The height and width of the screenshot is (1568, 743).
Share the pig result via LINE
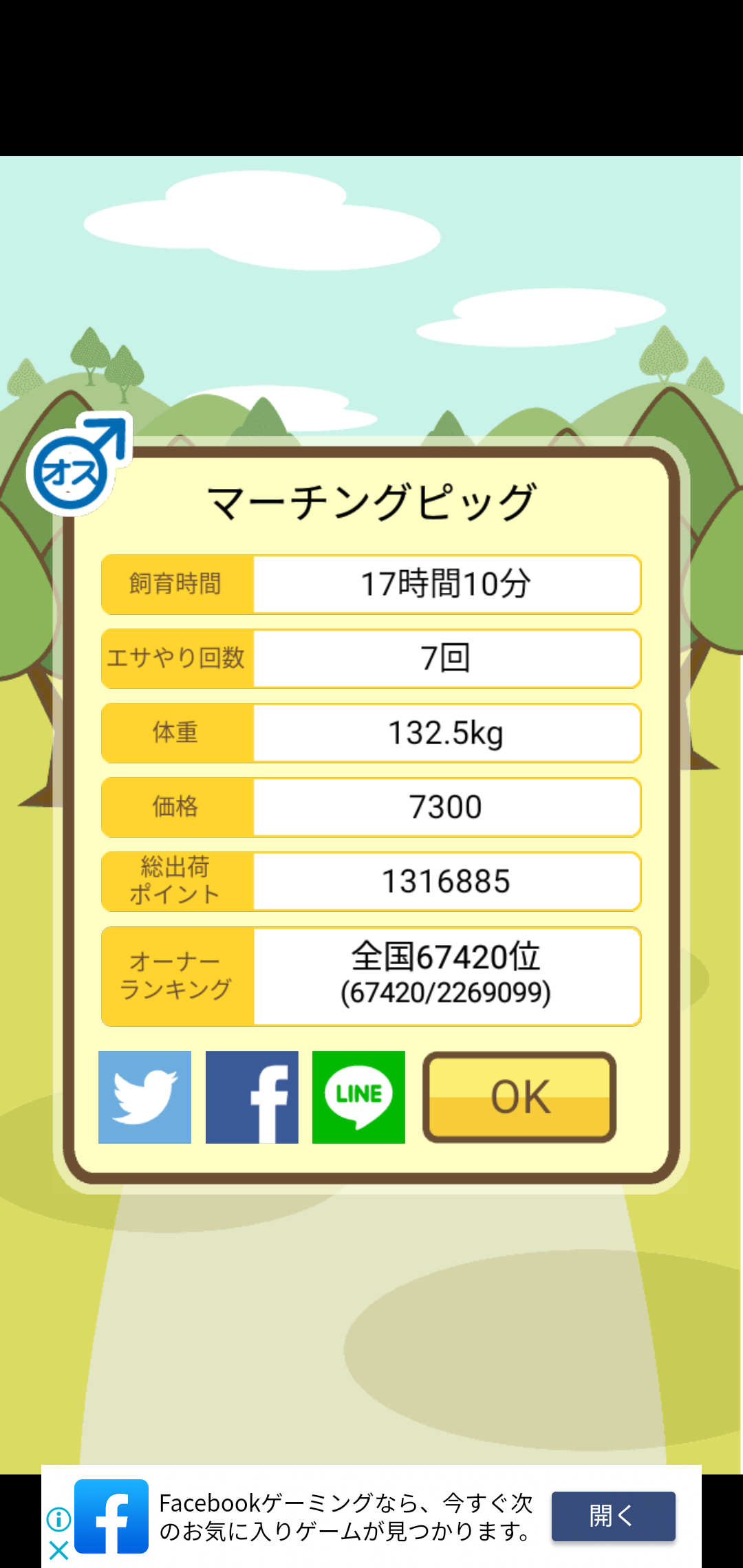tap(358, 1097)
